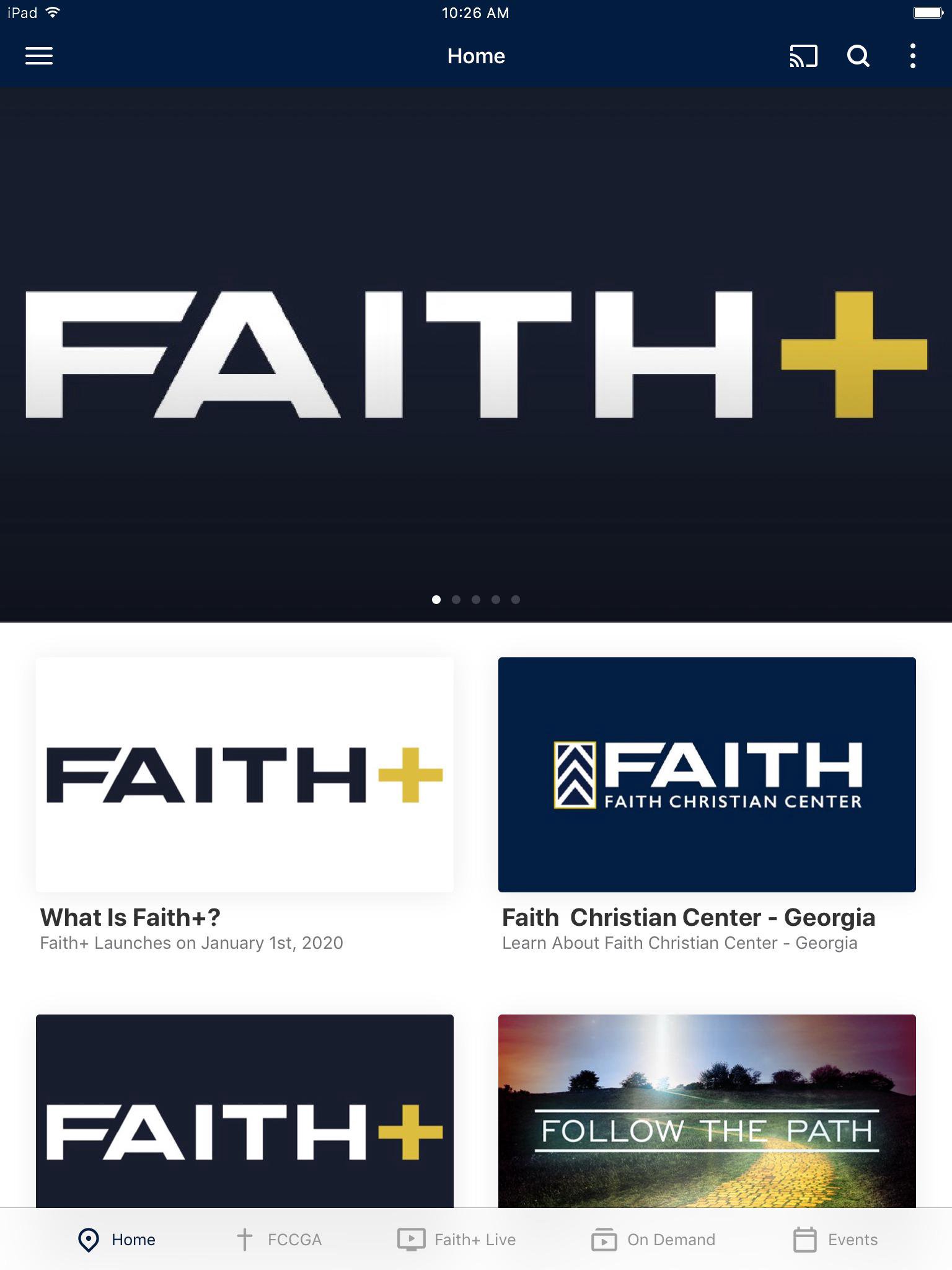Tap the Events calendar icon

coord(805,1239)
